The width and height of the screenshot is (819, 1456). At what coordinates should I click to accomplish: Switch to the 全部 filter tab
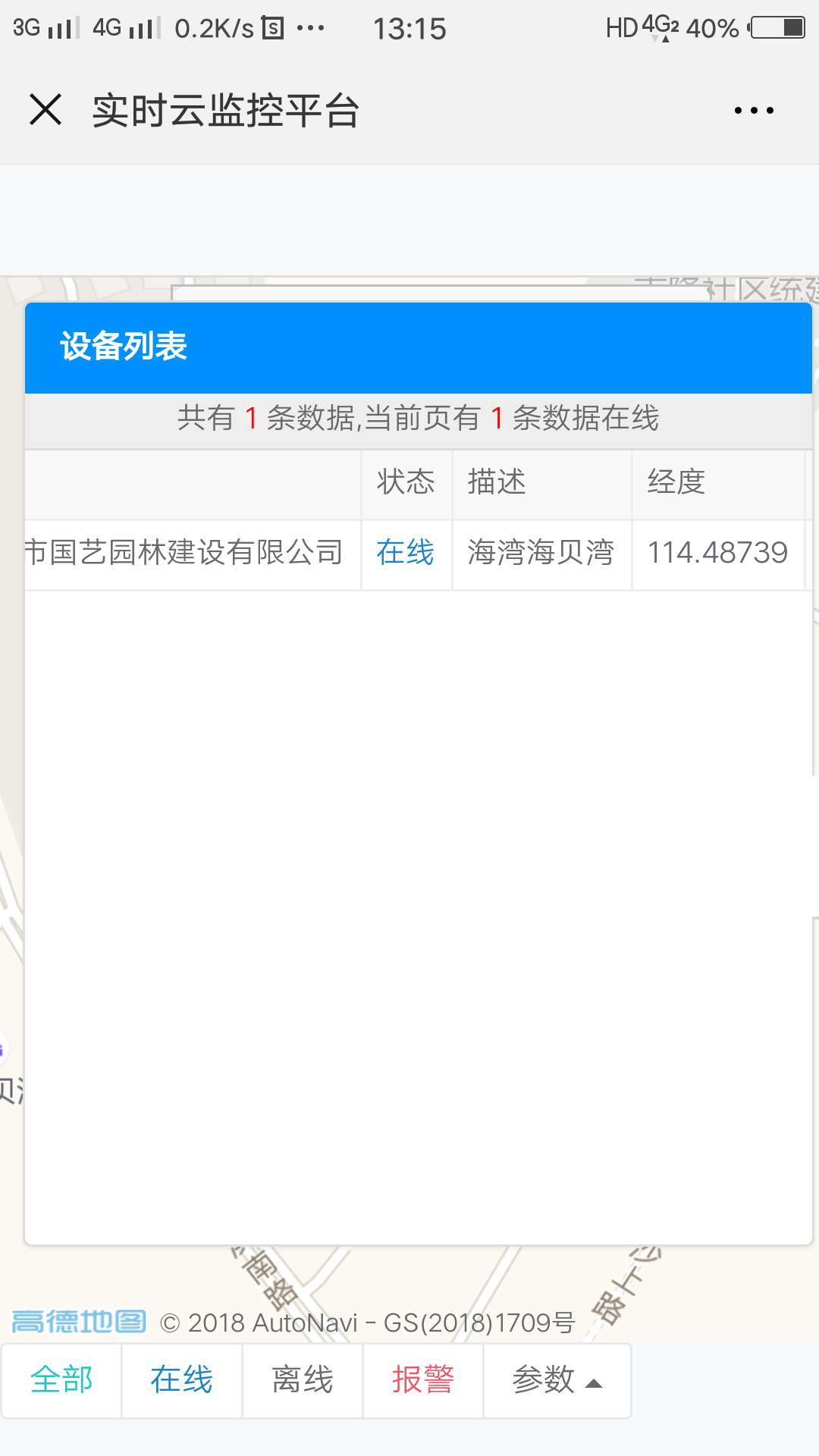(61, 1379)
